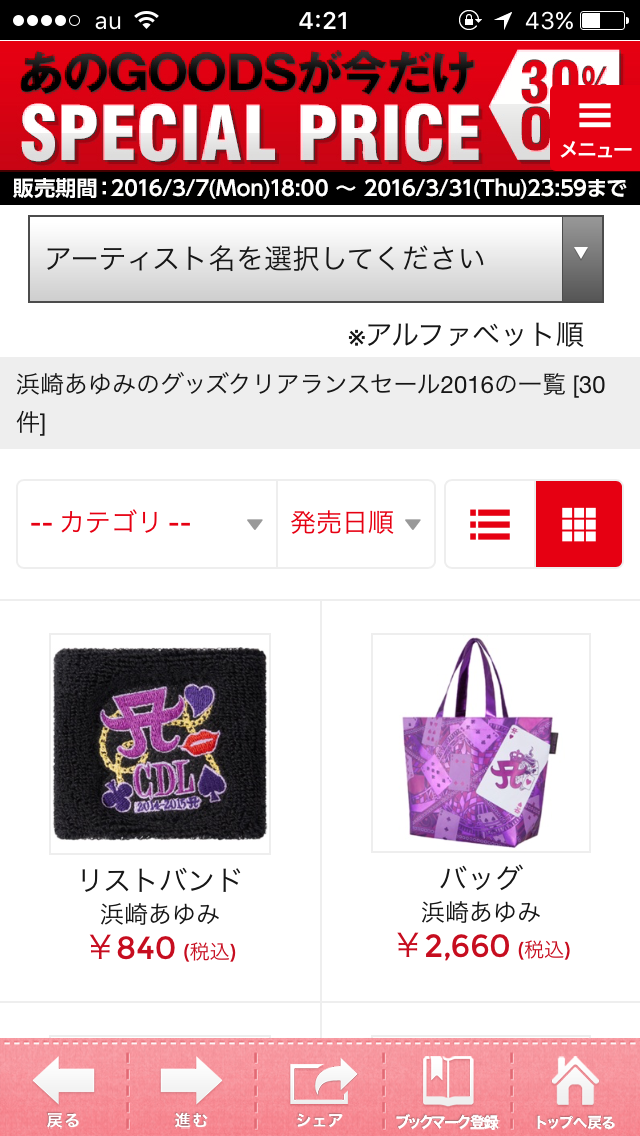The image size is (640, 1136).
Task: Go forward with the 進む button
Action: click(191, 1090)
